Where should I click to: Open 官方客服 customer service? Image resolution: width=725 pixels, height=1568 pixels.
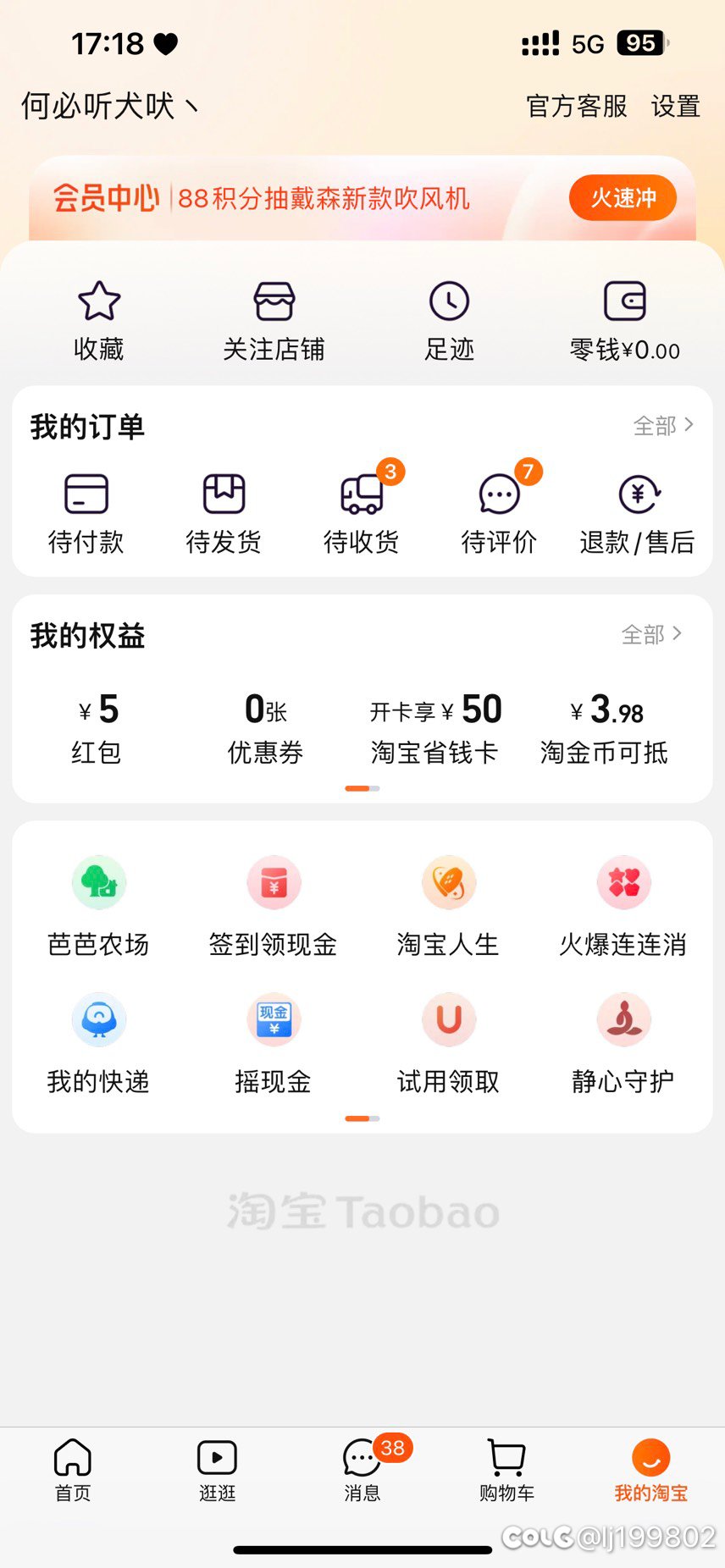tap(577, 107)
